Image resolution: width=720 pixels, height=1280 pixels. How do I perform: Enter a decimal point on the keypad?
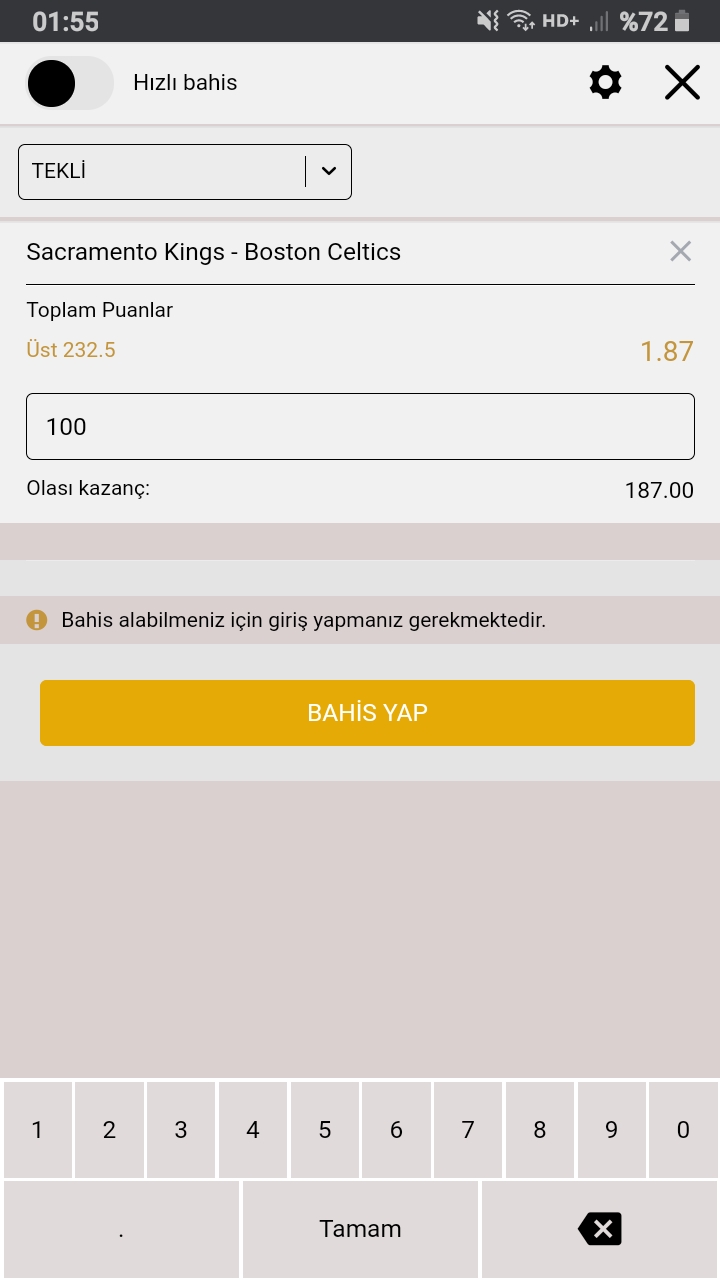[121, 1230]
